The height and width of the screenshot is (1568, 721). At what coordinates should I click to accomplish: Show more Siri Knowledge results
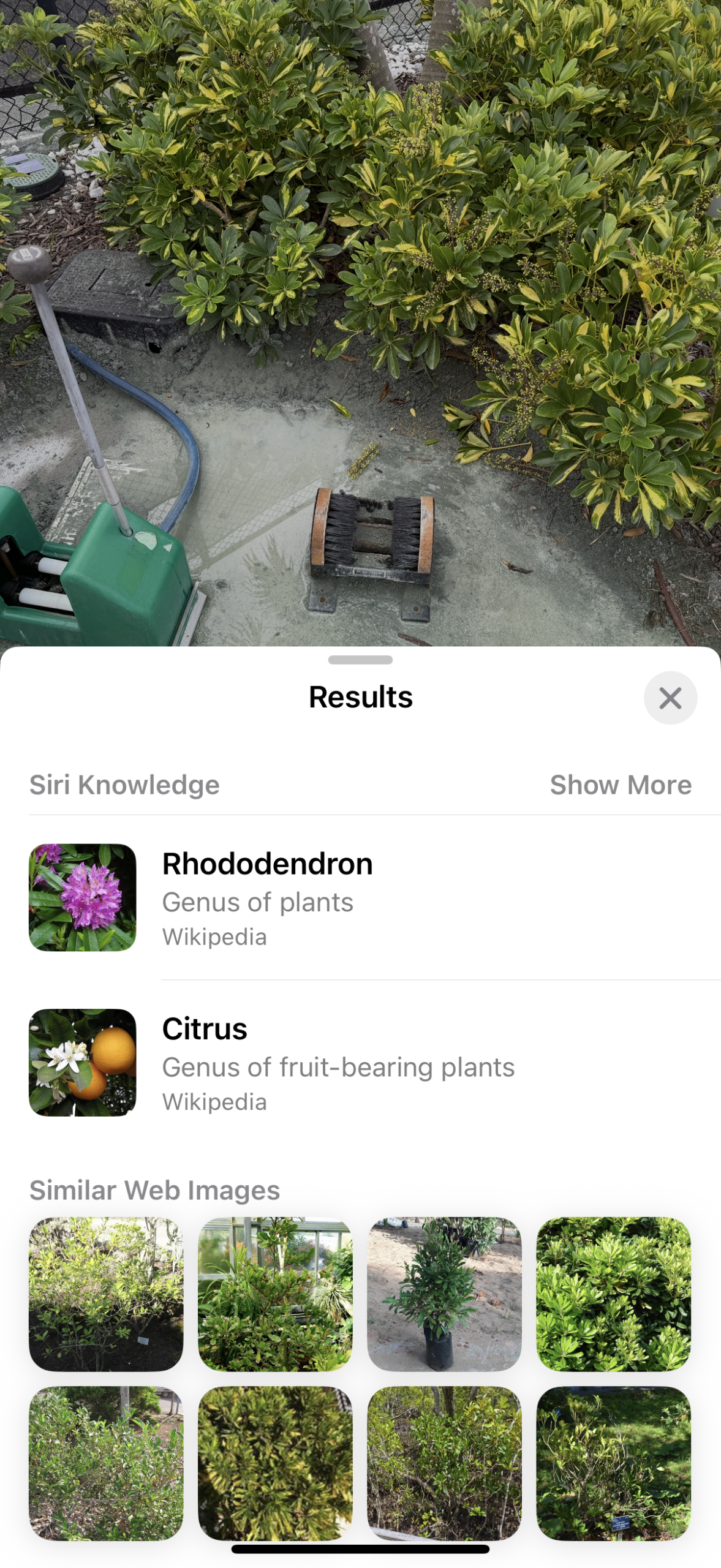[x=620, y=785]
